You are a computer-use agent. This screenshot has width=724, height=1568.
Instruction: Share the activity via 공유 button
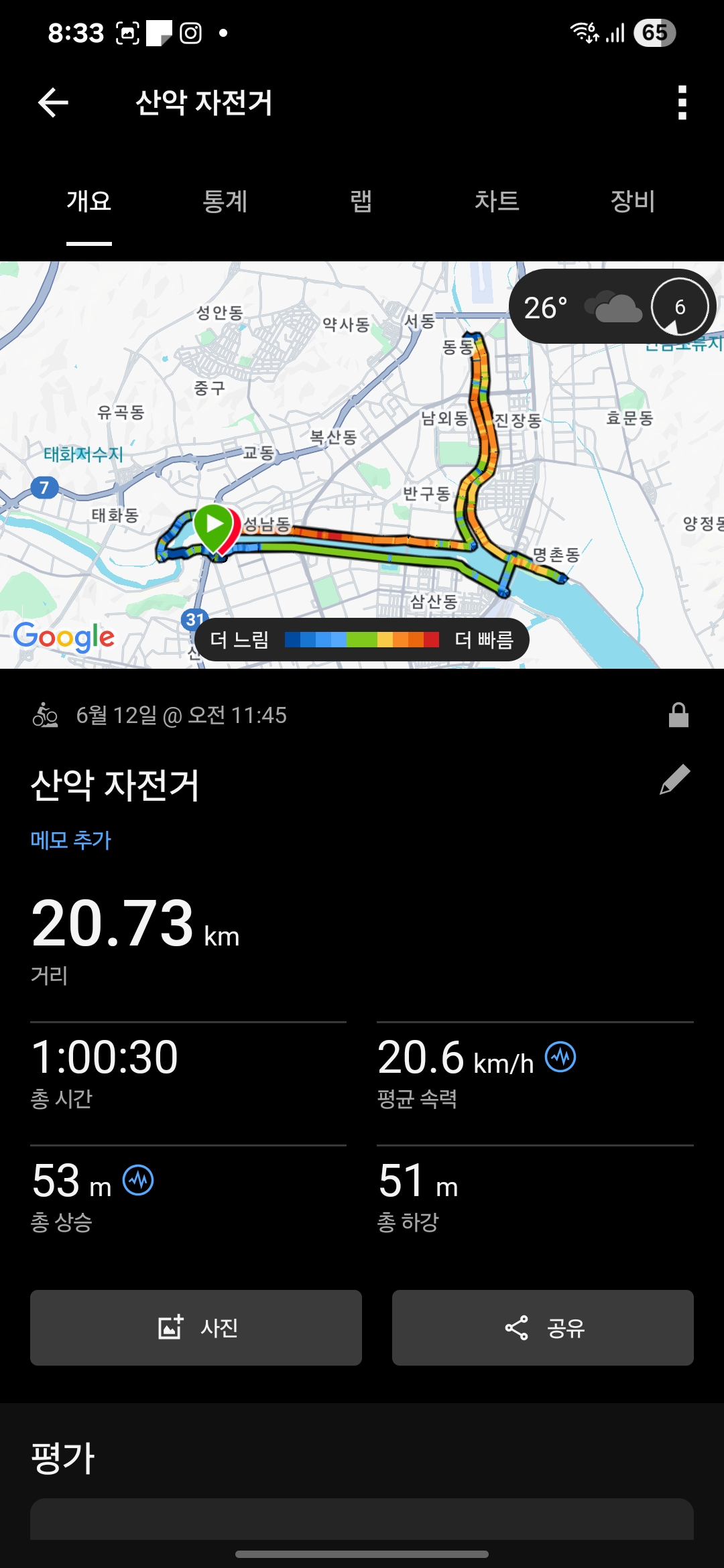click(x=543, y=1327)
